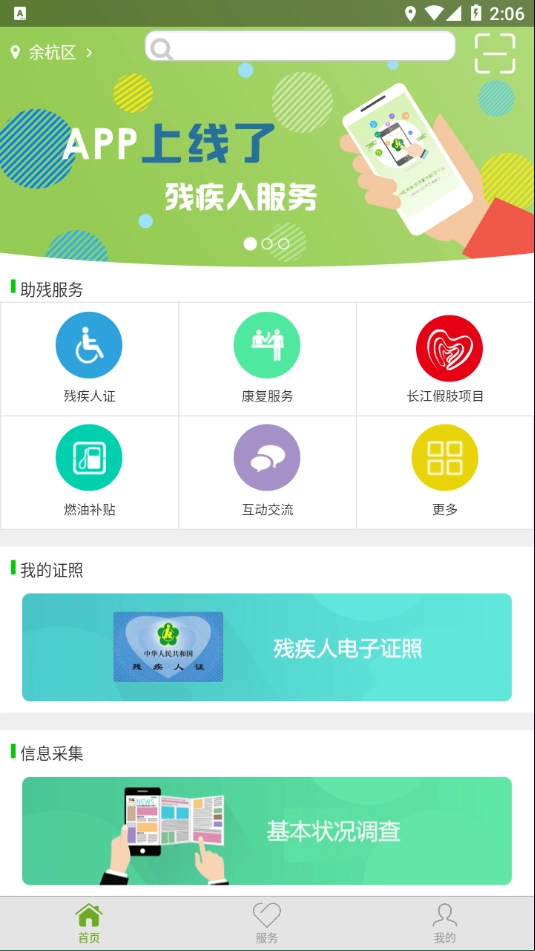Open the 基本状况调查 card

coord(267,831)
